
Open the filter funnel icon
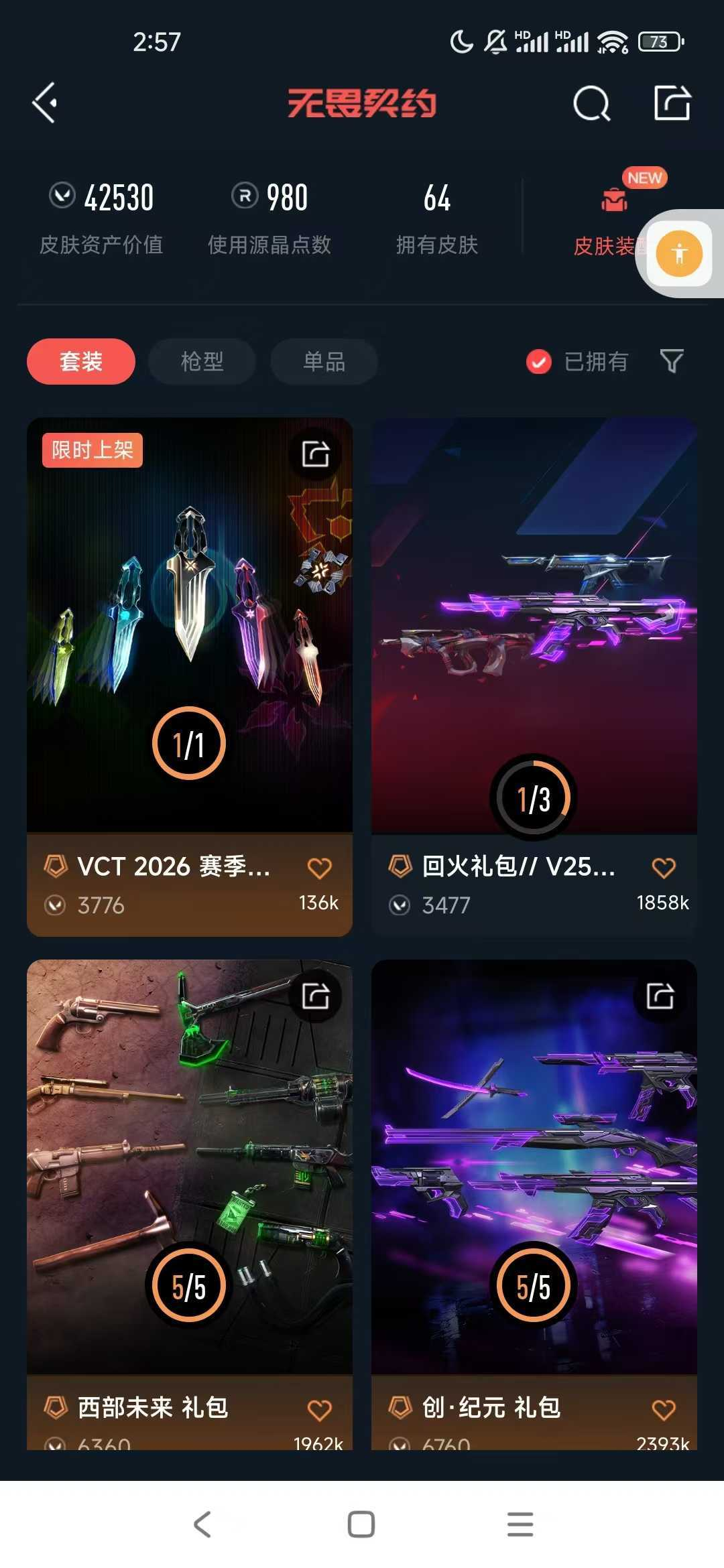pyautogui.click(x=672, y=361)
